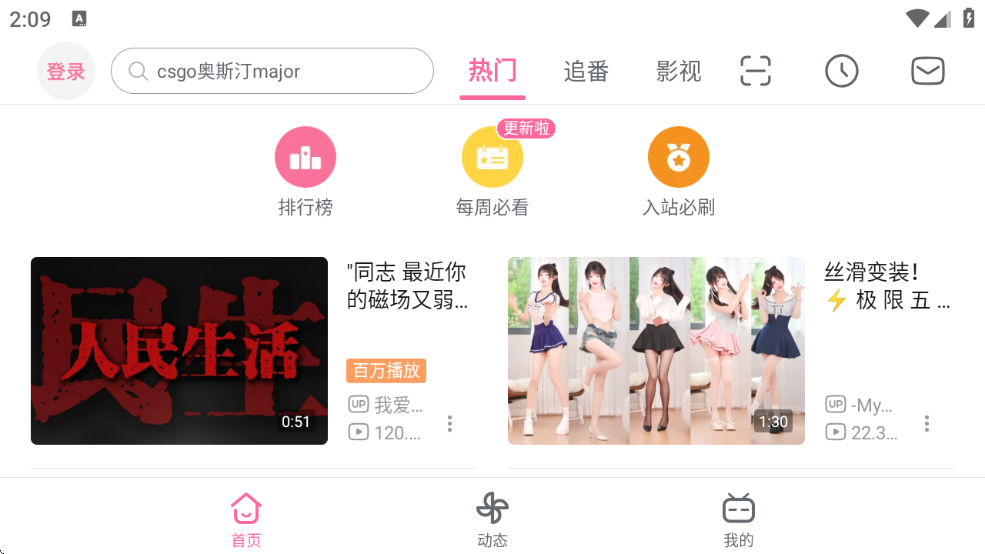Open the search box with csgo奥斯汀major
The height and width of the screenshot is (554, 985).
tap(272, 72)
